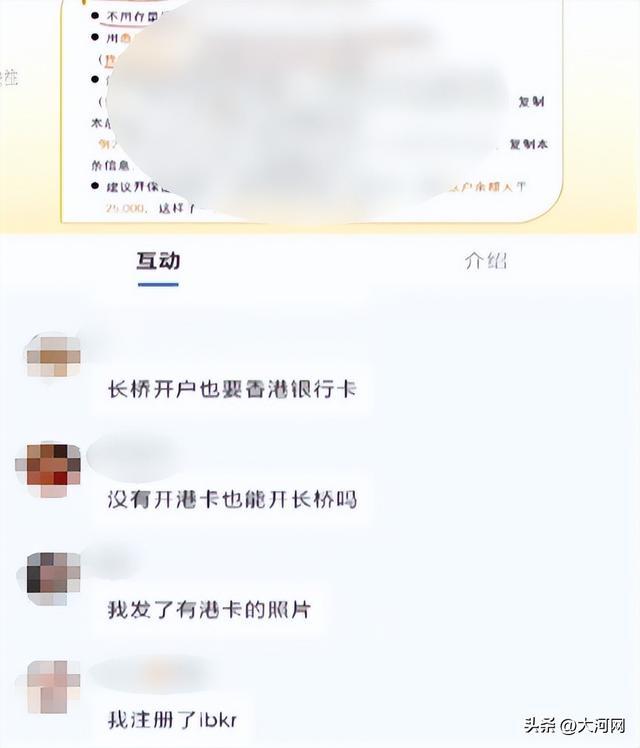The image size is (640, 748).
Task: Select the 互动 tab
Action: pyautogui.click(x=158, y=261)
